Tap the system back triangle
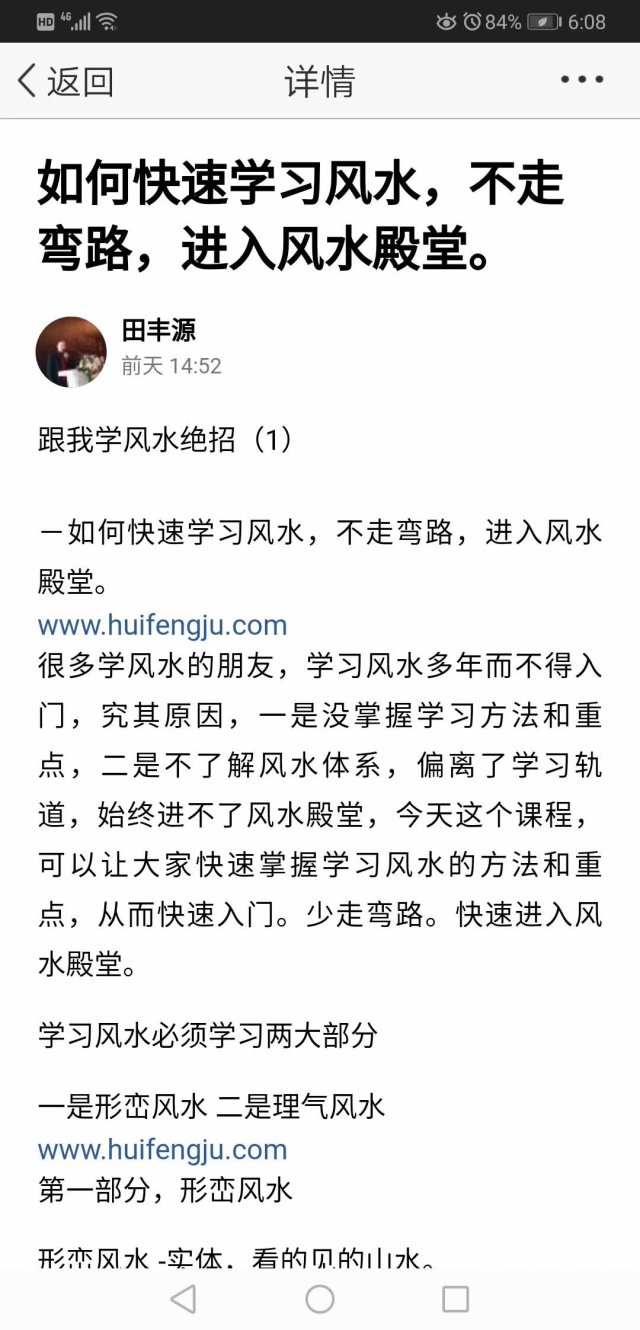 coord(183,1299)
